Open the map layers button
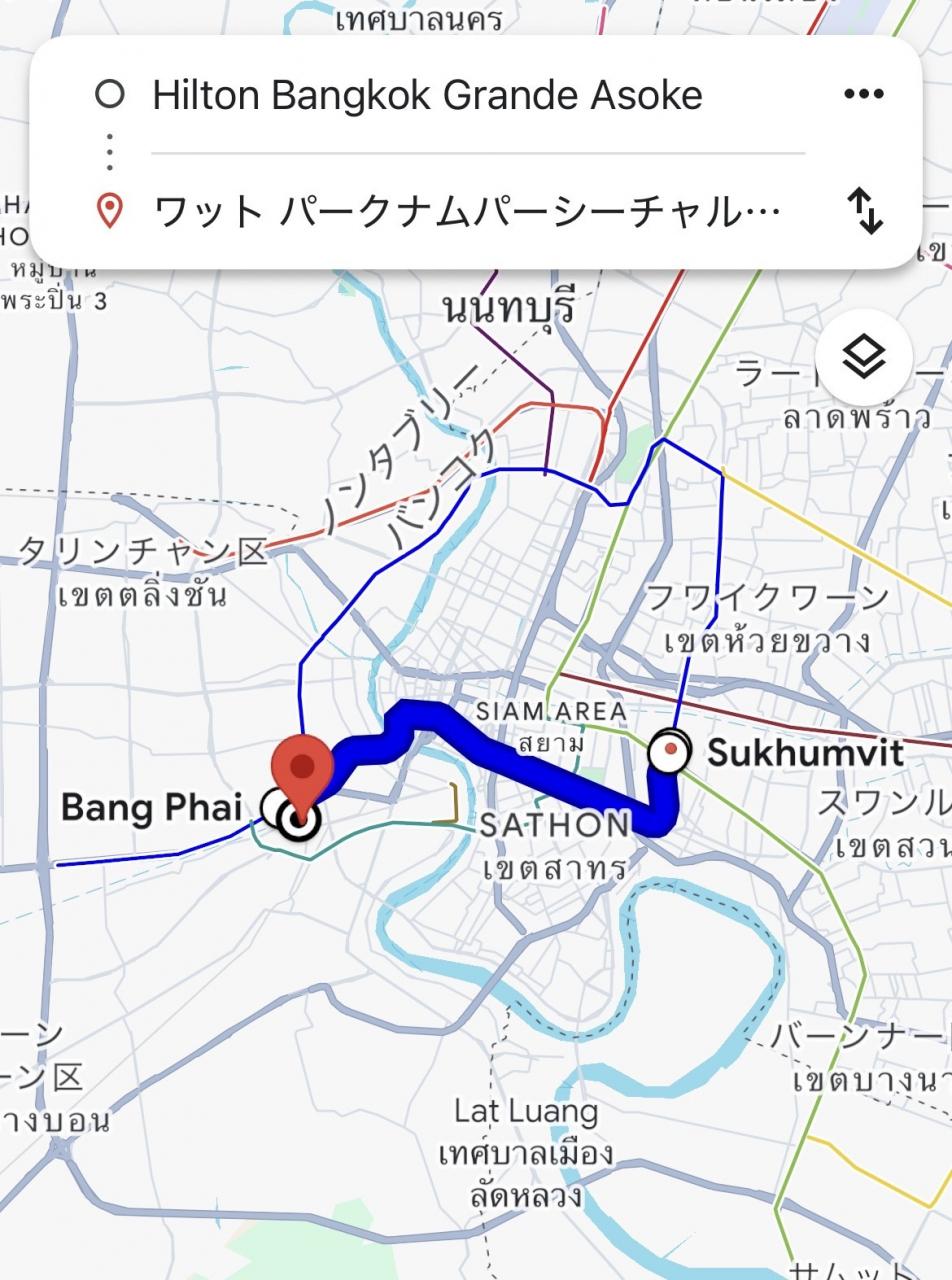This screenshot has height=1280, width=952. tap(864, 357)
